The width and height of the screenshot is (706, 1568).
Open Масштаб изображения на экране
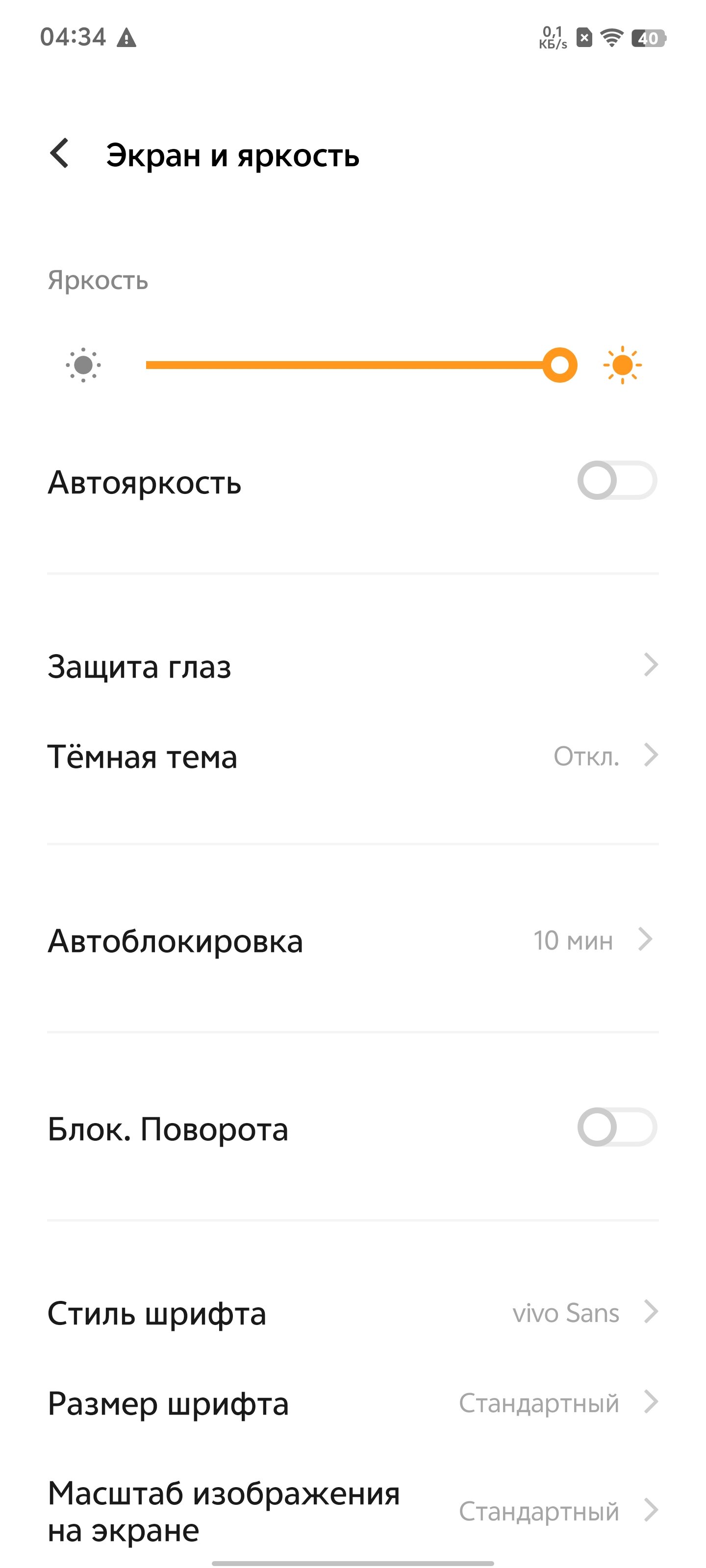pyautogui.click(x=352, y=1511)
